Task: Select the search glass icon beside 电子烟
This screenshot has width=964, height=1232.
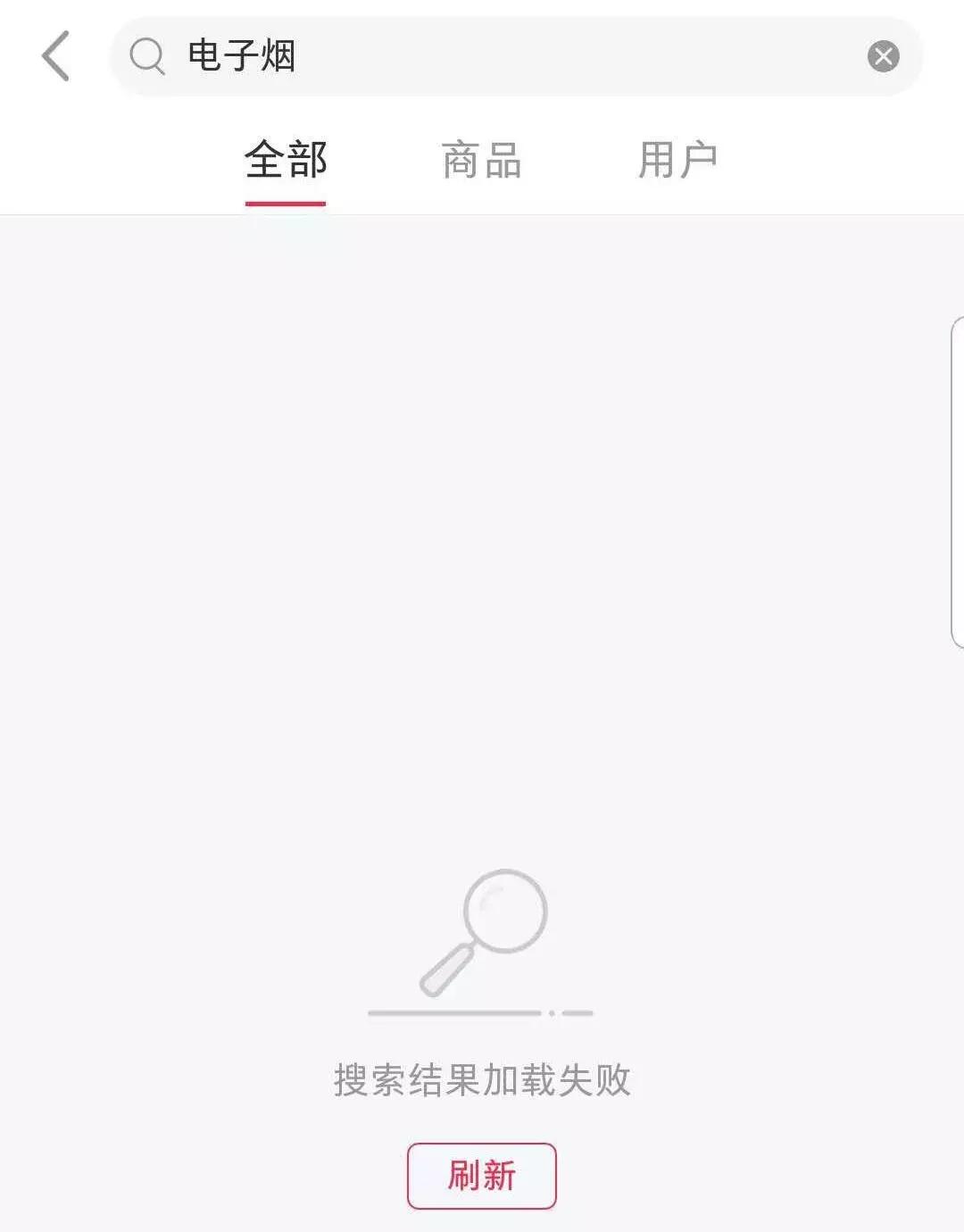Action: [147, 55]
